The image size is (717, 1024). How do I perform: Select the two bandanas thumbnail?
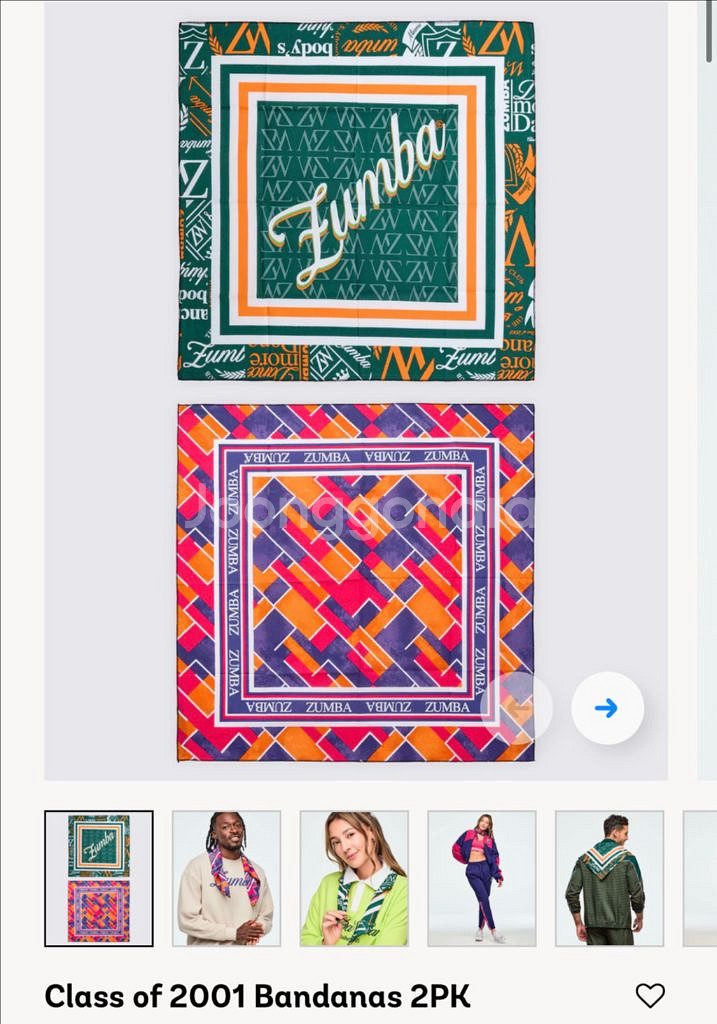point(99,878)
